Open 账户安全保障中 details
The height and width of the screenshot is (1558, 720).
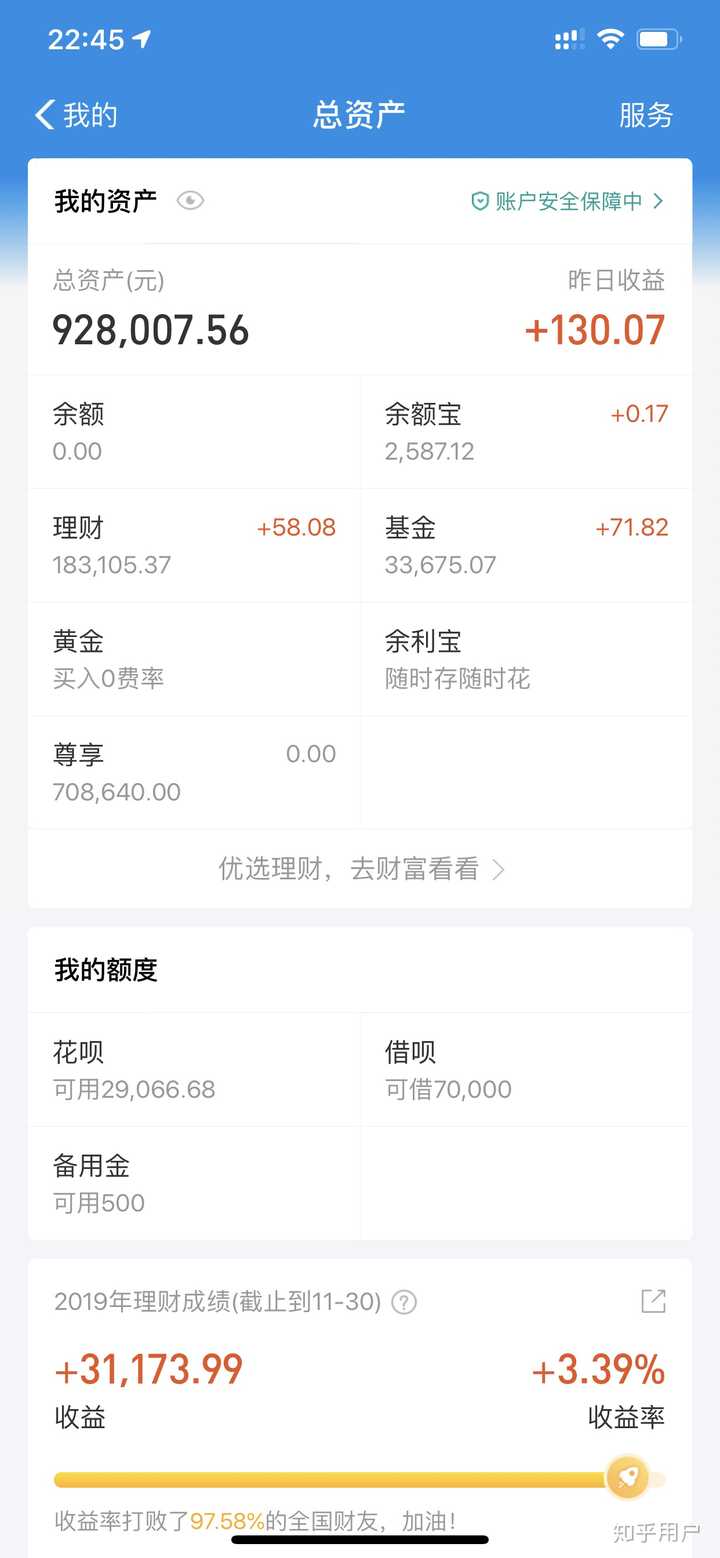pos(567,201)
